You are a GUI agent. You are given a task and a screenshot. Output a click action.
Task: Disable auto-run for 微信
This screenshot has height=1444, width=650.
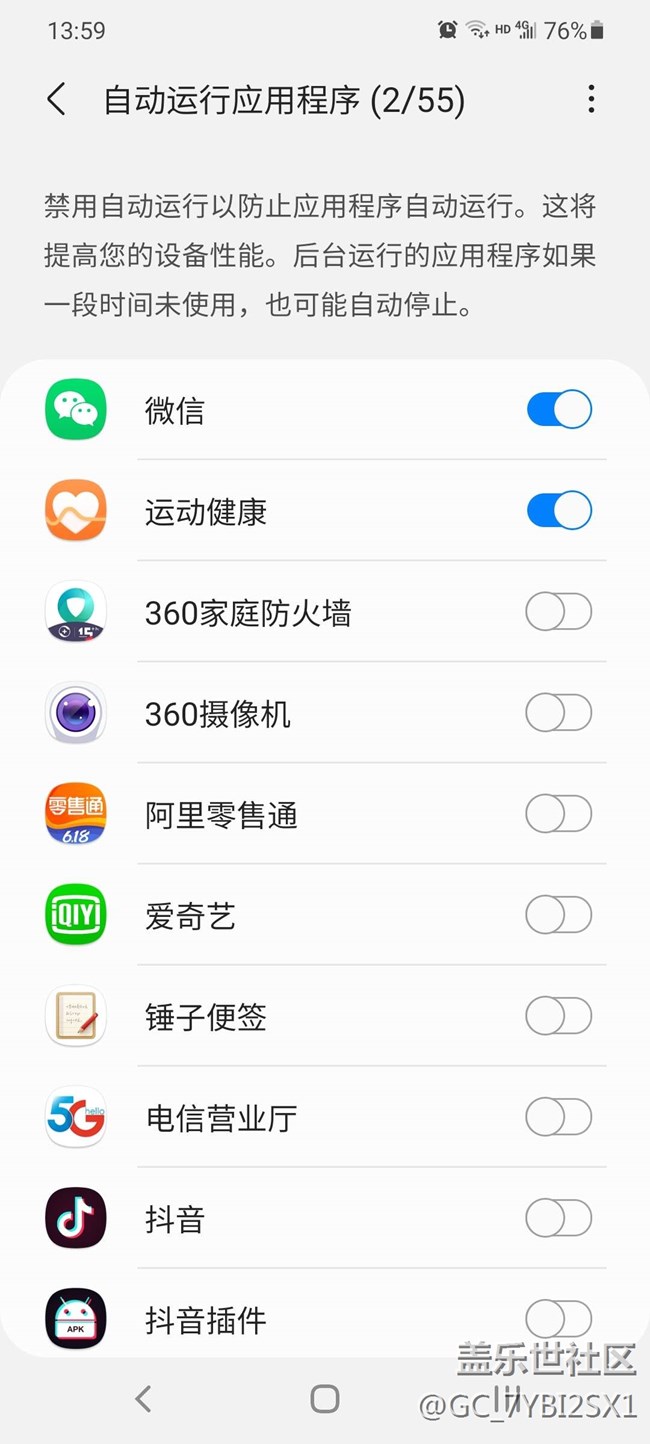pyautogui.click(x=559, y=410)
